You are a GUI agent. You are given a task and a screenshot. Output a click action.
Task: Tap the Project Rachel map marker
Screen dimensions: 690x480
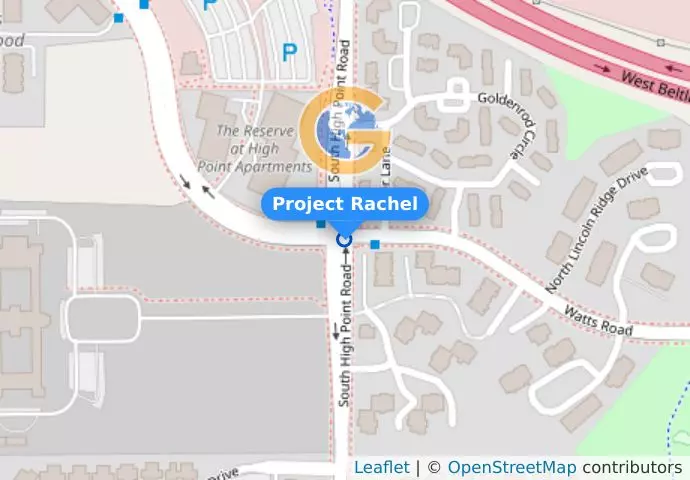tap(345, 205)
